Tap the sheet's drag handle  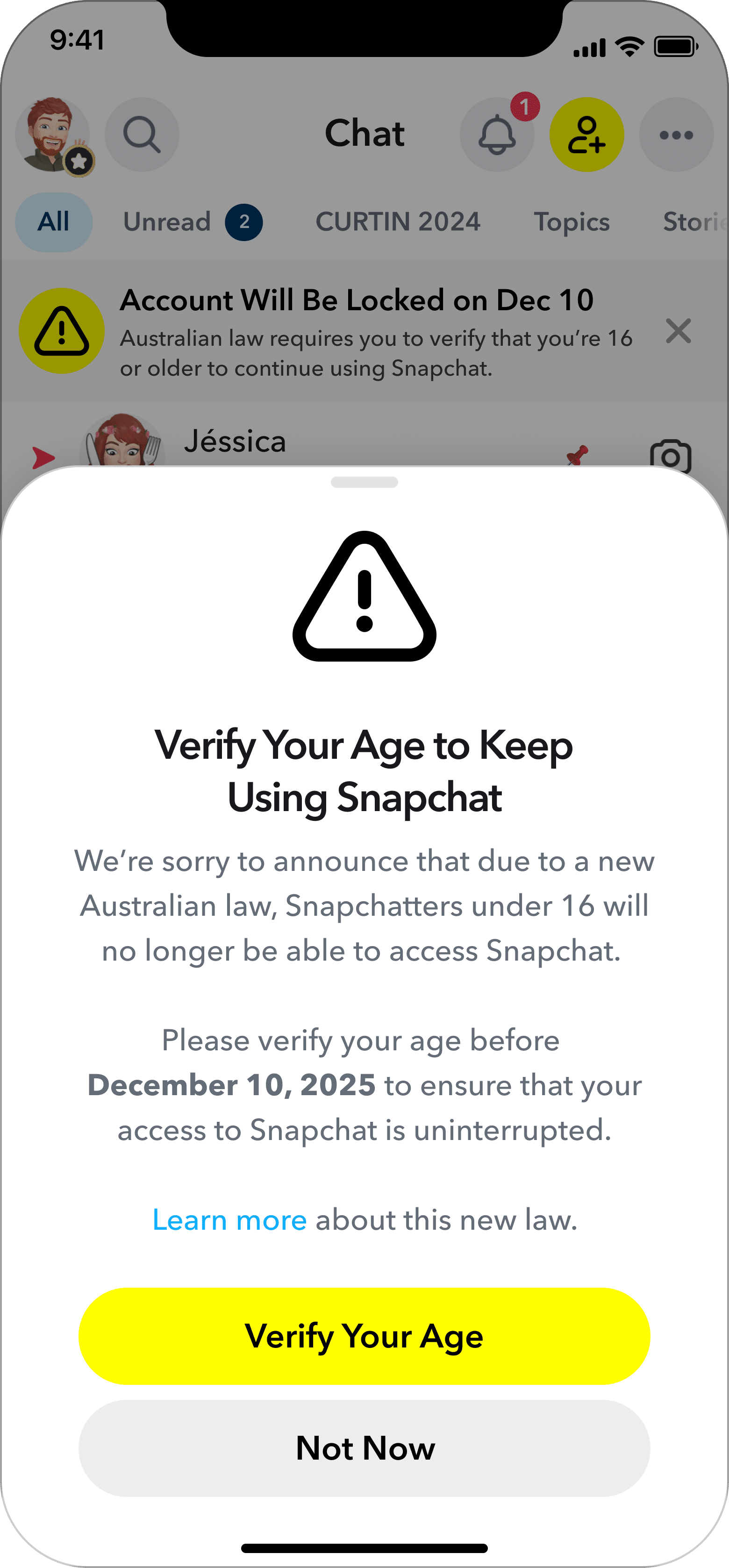coord(364,482)
